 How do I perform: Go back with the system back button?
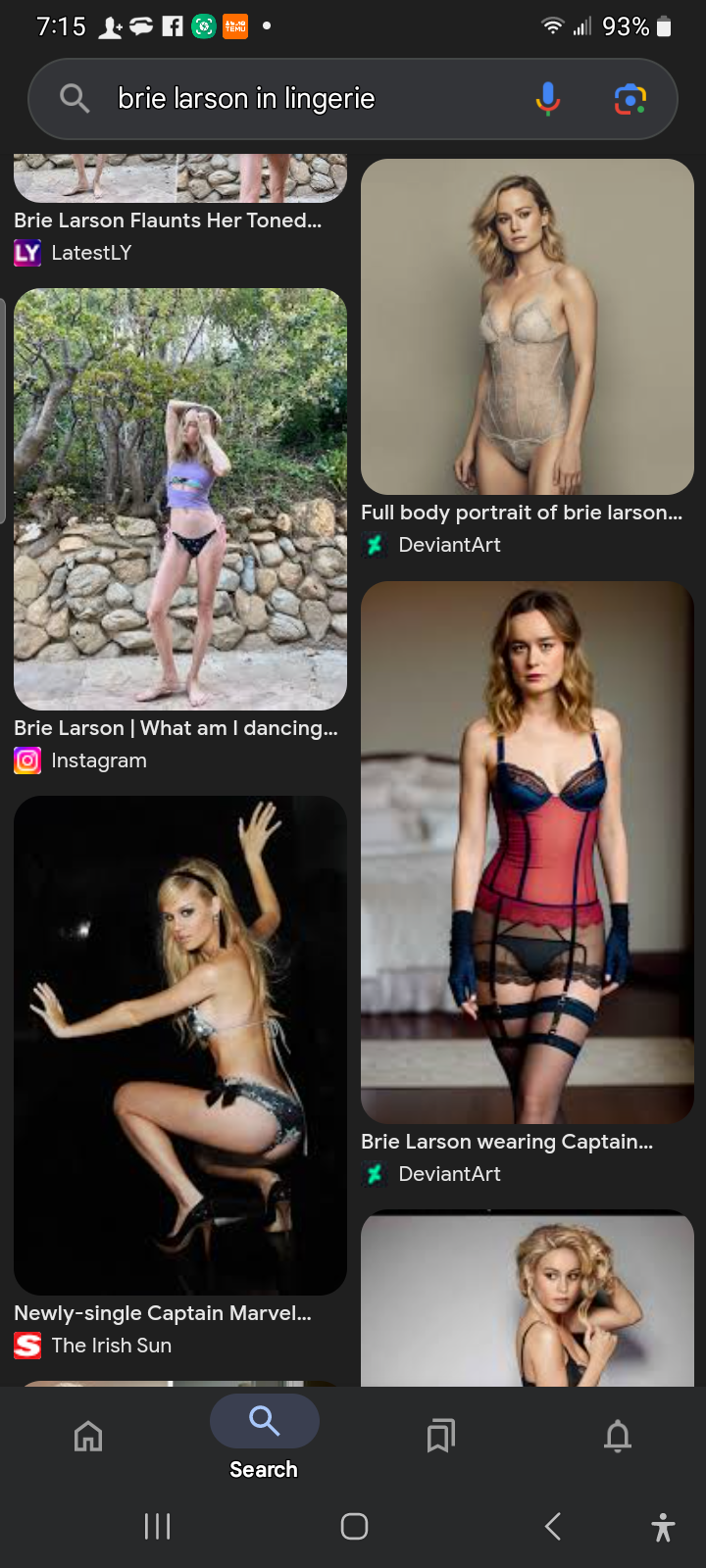(x=553, y=1526)
